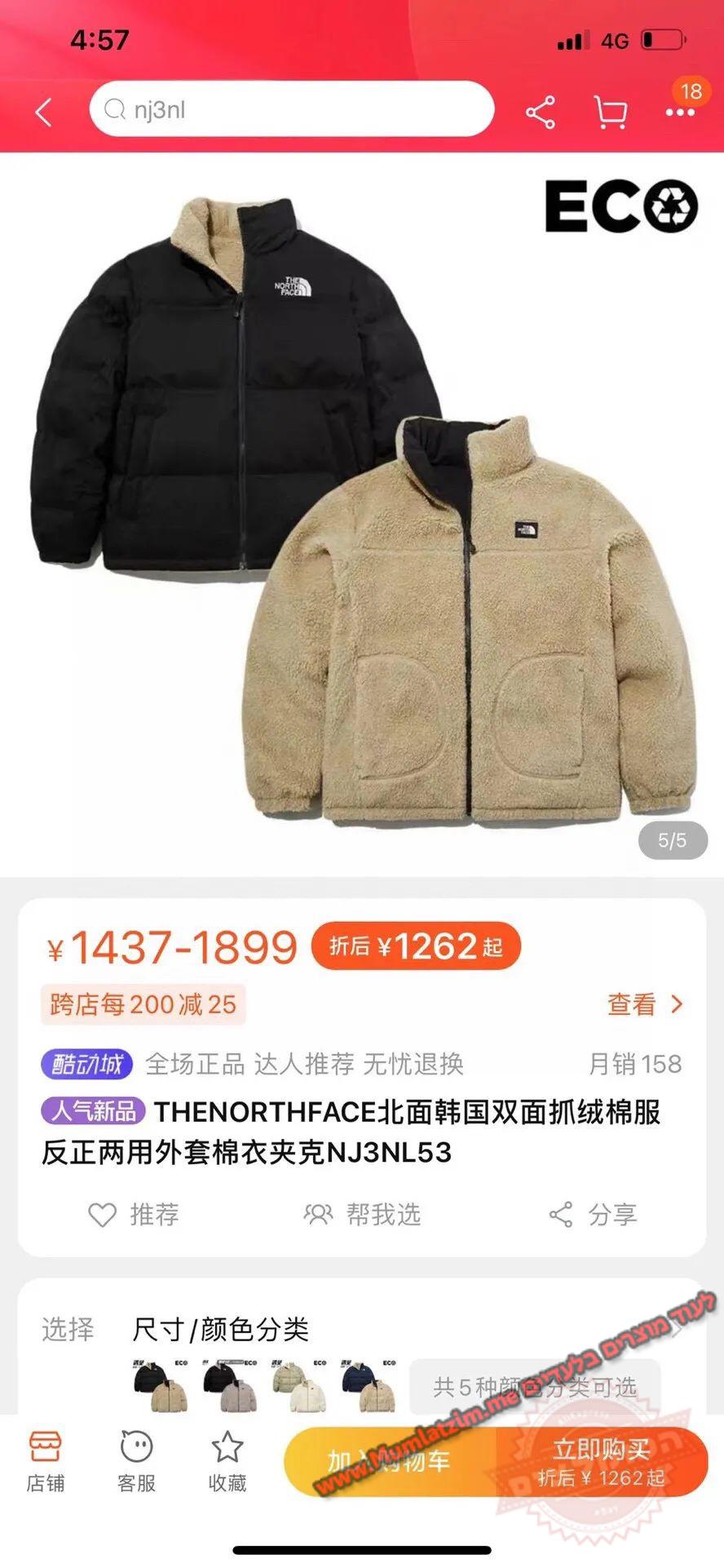Tap 加入购物车 to add to cart
The height and width of the screenshot is (1568, 724).
390,1462
